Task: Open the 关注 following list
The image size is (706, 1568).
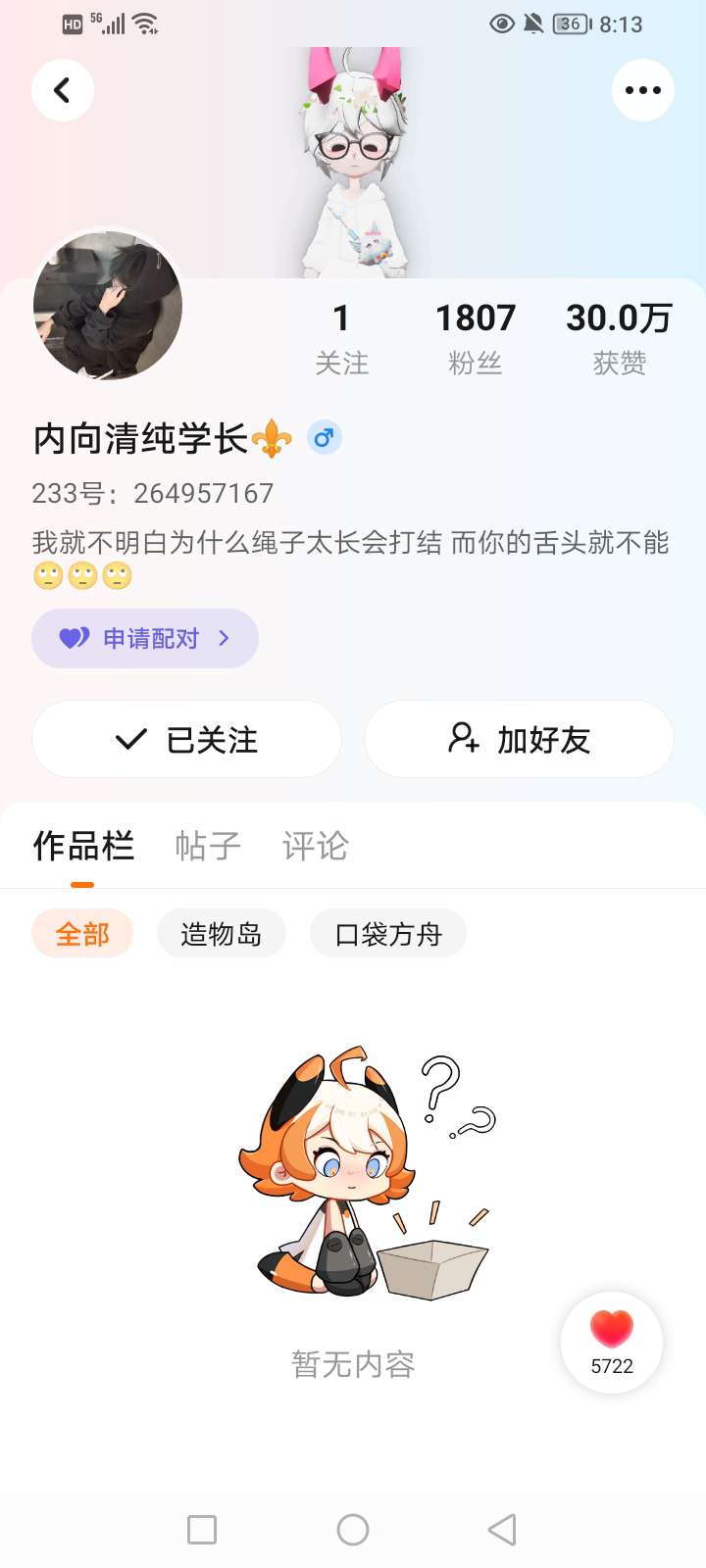Action: pyautogui.click(x=341, y=338)
